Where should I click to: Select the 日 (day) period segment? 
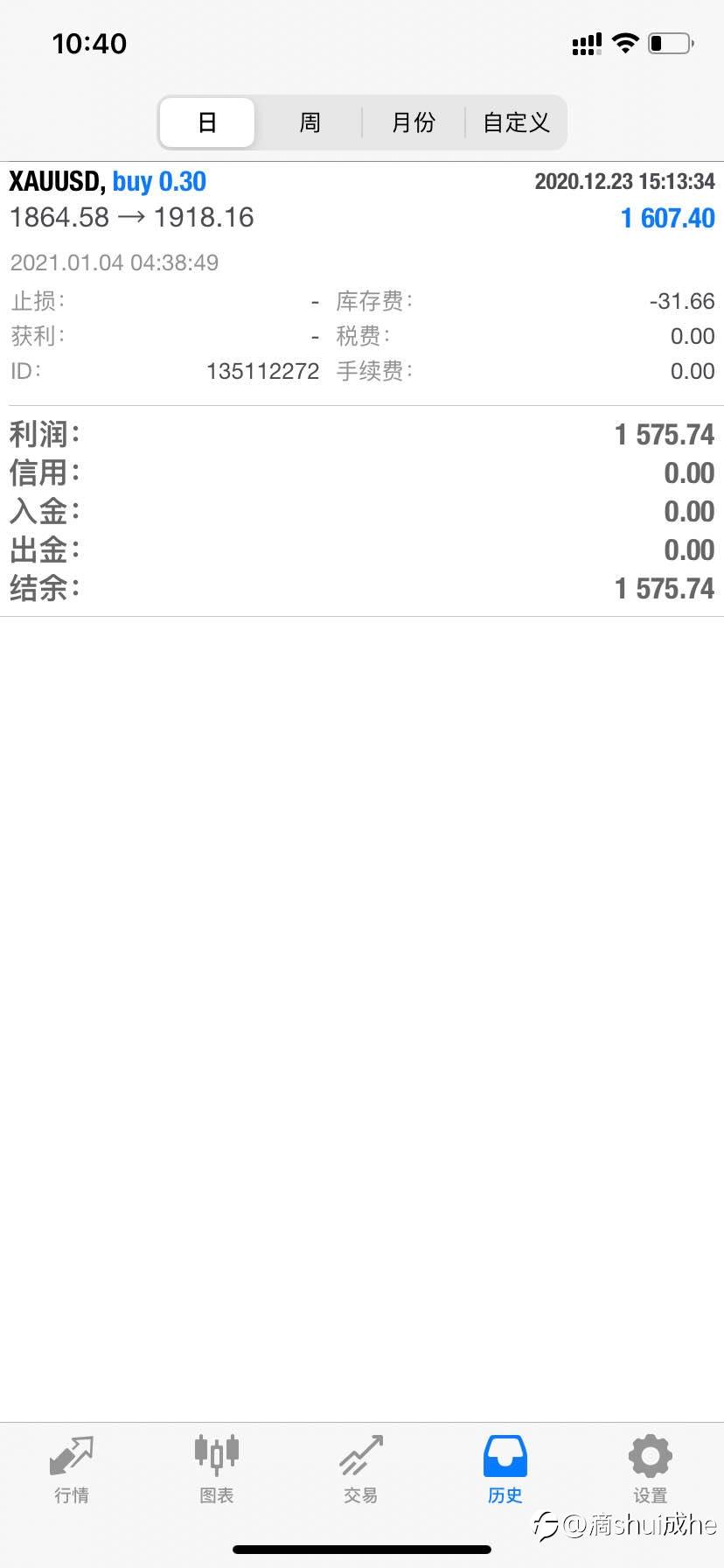tap(207, 122)
